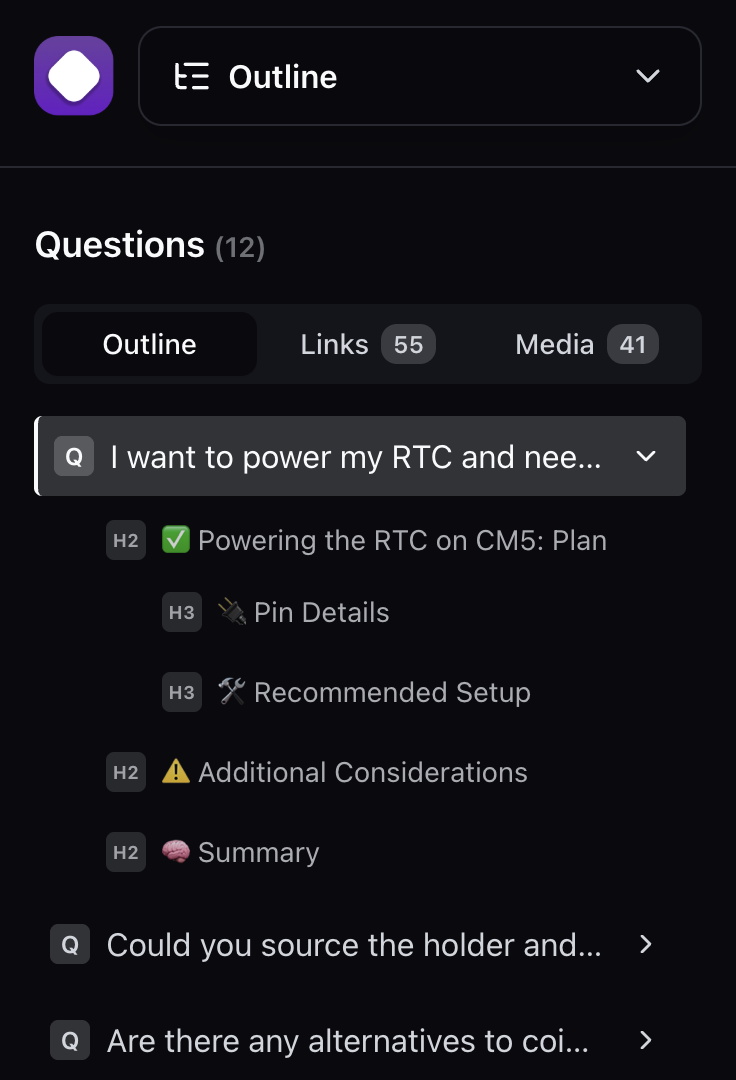Click the H2 badge beside "Powering the RTC on CM5: Plan"
The image size is (736, 1080).
point(125,540)
